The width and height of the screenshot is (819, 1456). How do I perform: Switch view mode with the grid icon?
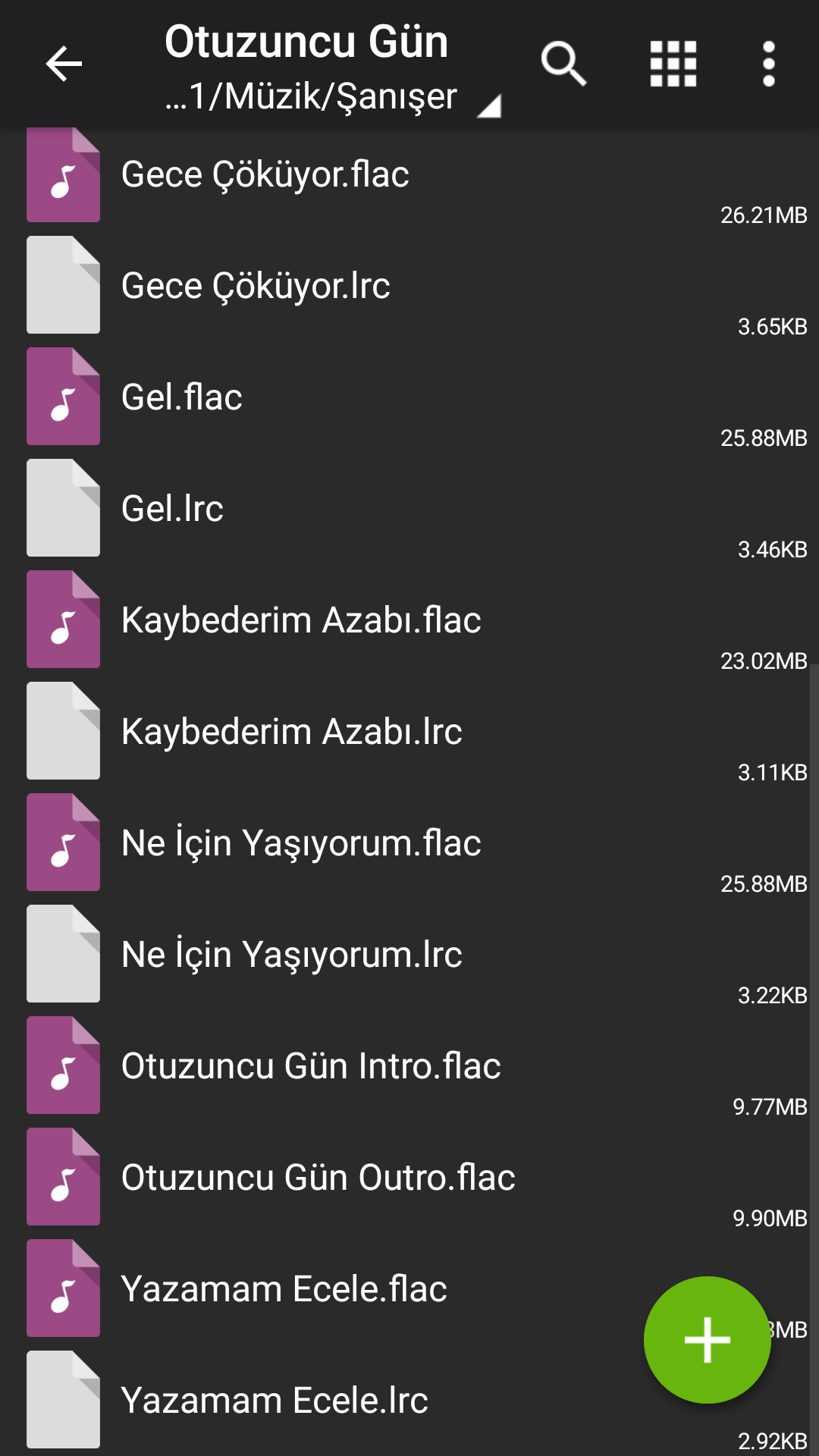pos(673,64)
